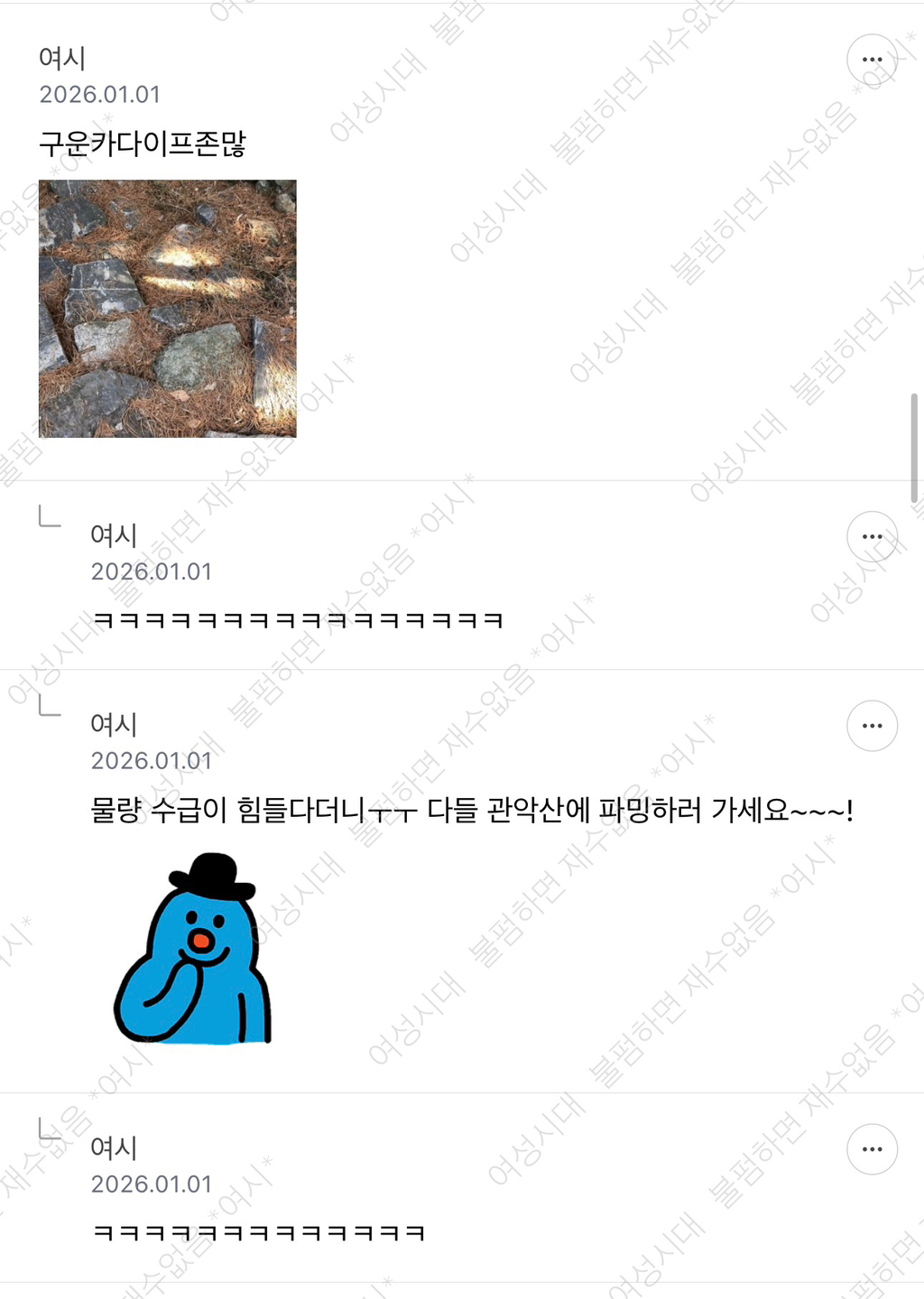Viewport: 924px width, 1299px height.
Task: Open more options on the 구운카다이프존많 comment
Action: point(872,60)
